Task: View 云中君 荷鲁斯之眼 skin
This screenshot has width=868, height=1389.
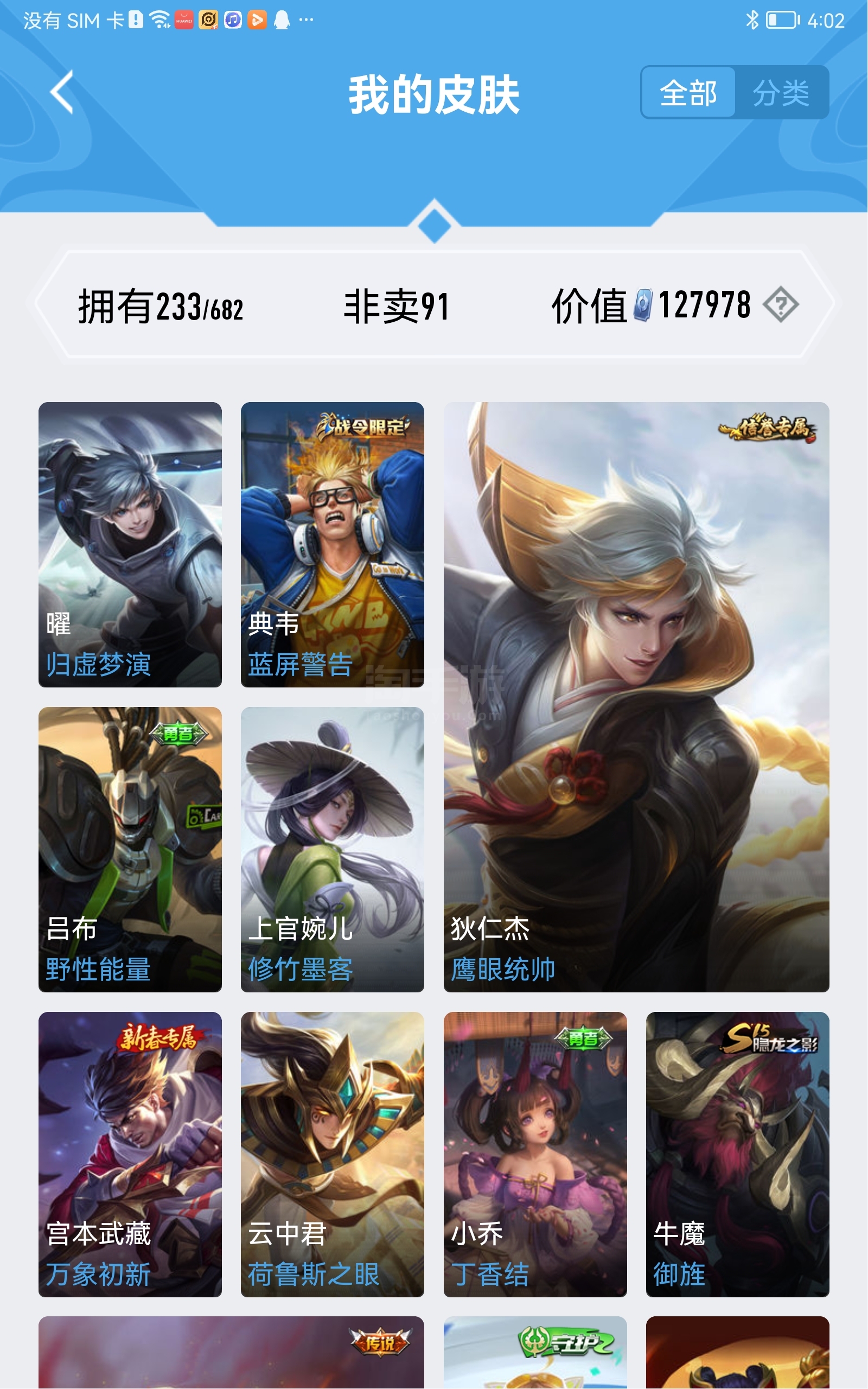Action: point(333,1154)
